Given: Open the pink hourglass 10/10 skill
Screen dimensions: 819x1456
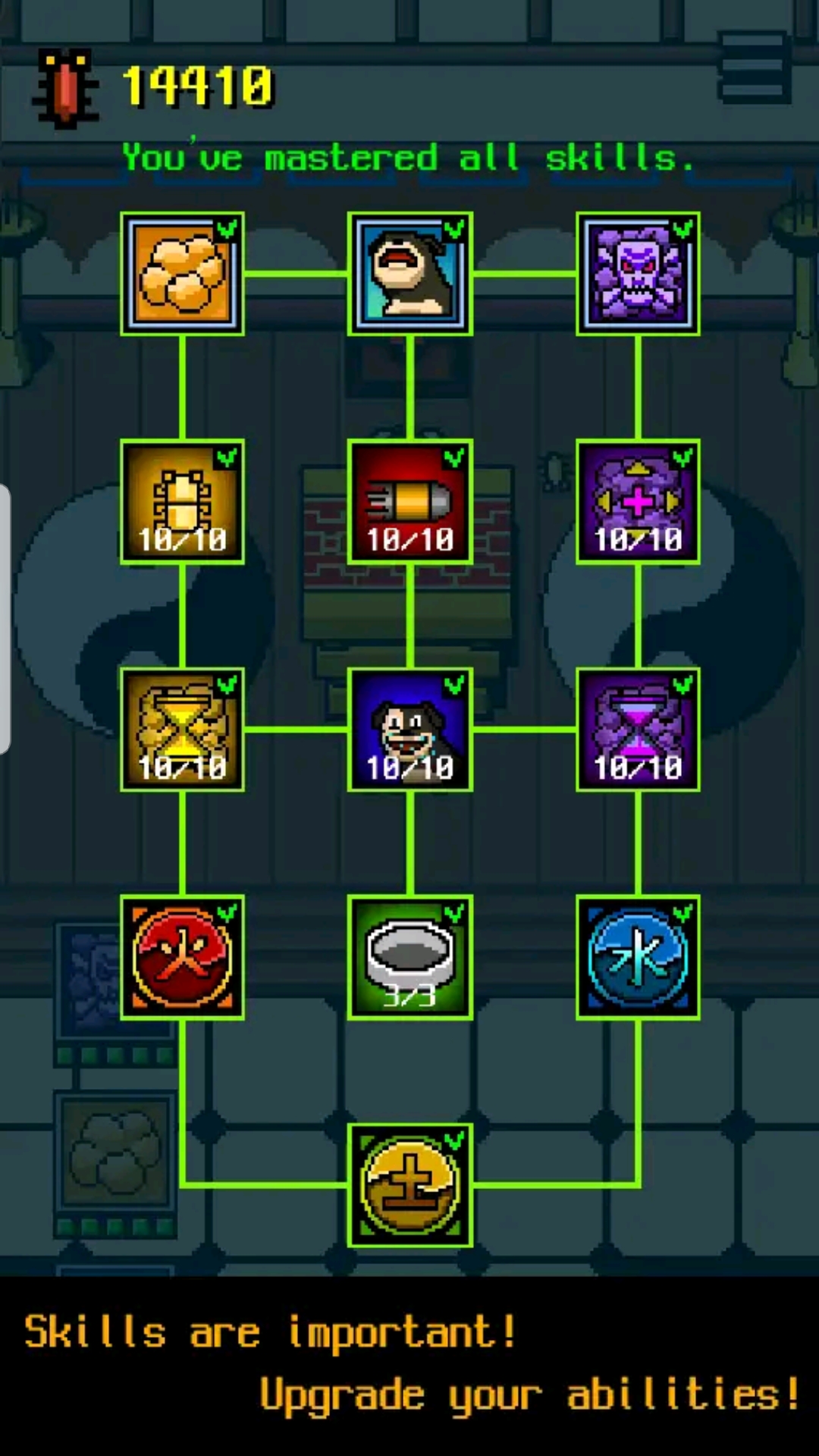Looking at the screenshot, I should pos(638,730).
